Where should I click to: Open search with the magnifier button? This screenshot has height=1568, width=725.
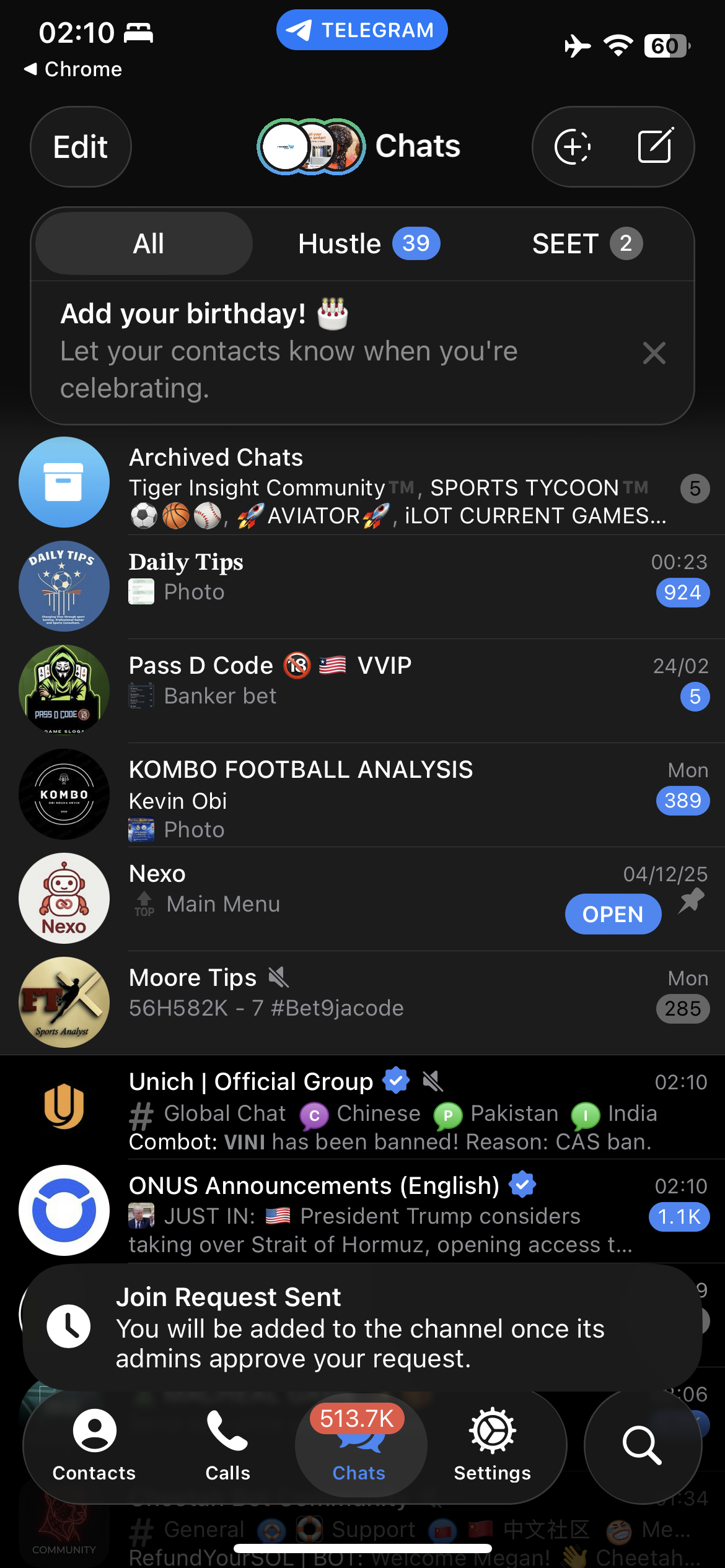(642, 1446)
